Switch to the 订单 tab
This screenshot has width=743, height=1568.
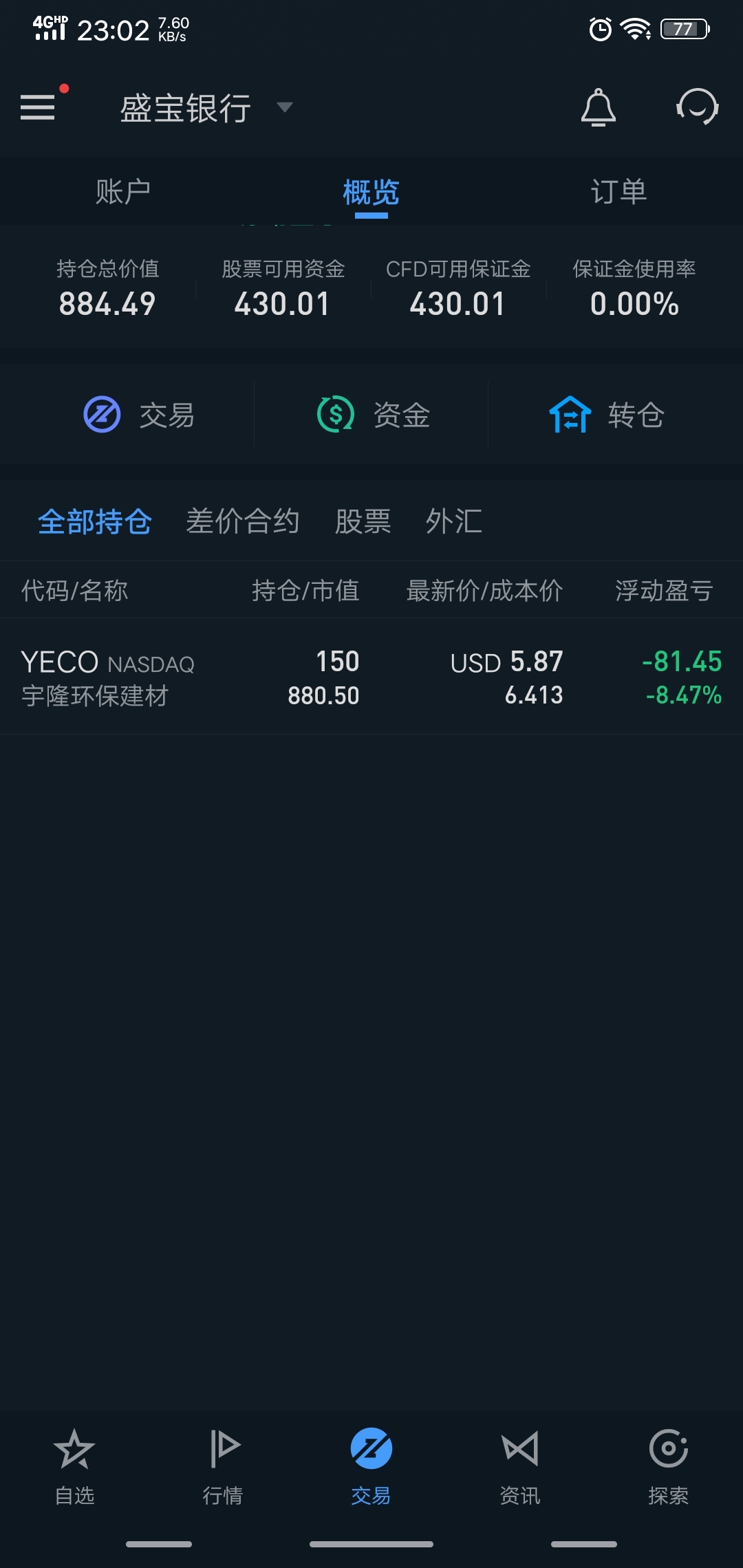(x=618, y=192)
